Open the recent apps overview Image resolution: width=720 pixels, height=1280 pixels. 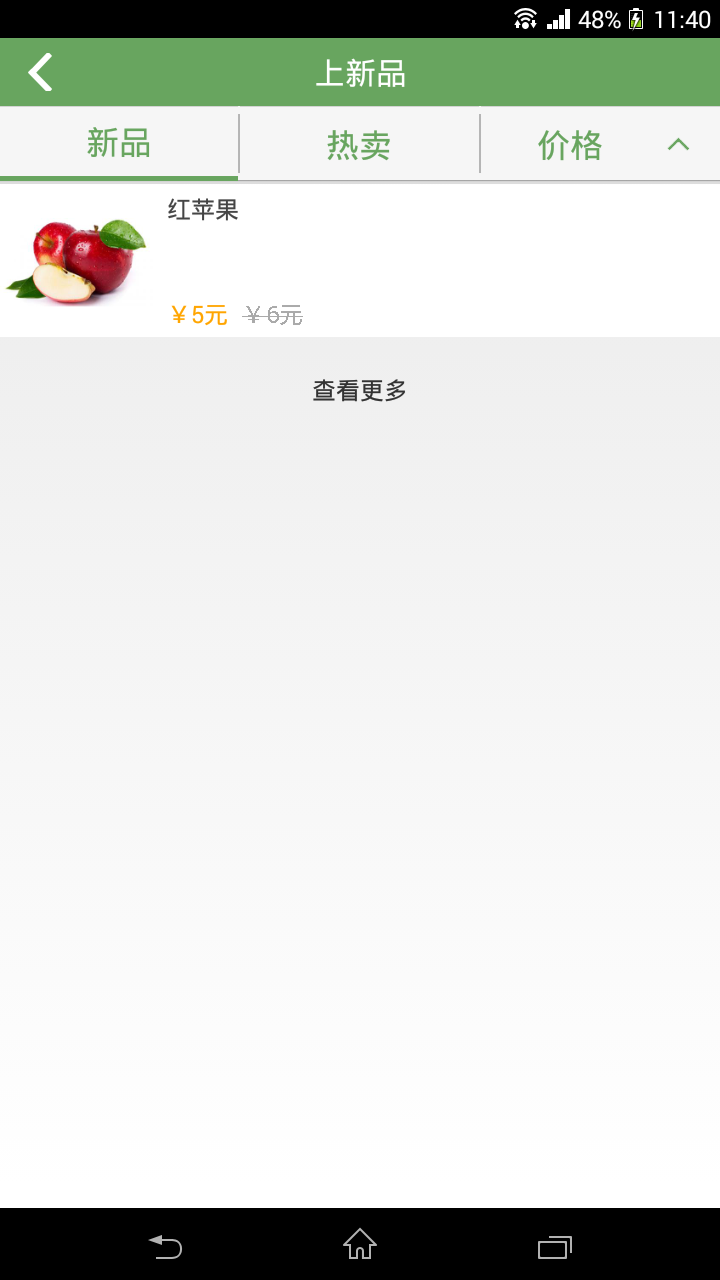[554, 1246]
